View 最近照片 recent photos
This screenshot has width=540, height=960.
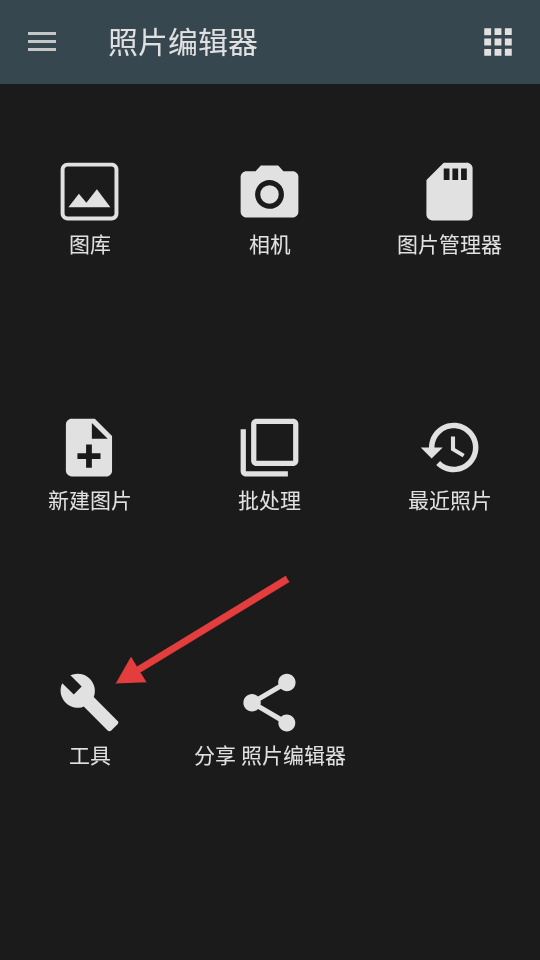tap(449, 465)
